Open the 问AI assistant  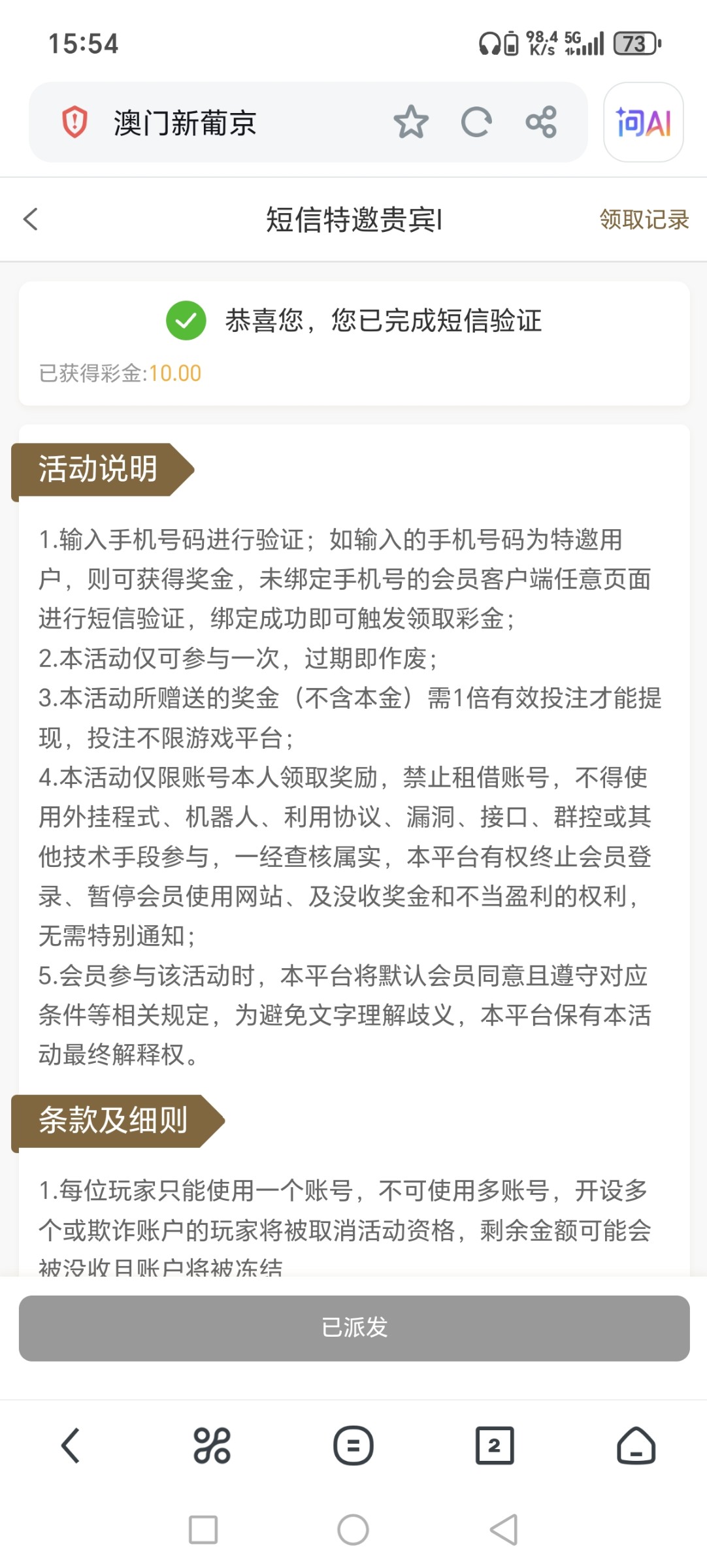point(642,123)
